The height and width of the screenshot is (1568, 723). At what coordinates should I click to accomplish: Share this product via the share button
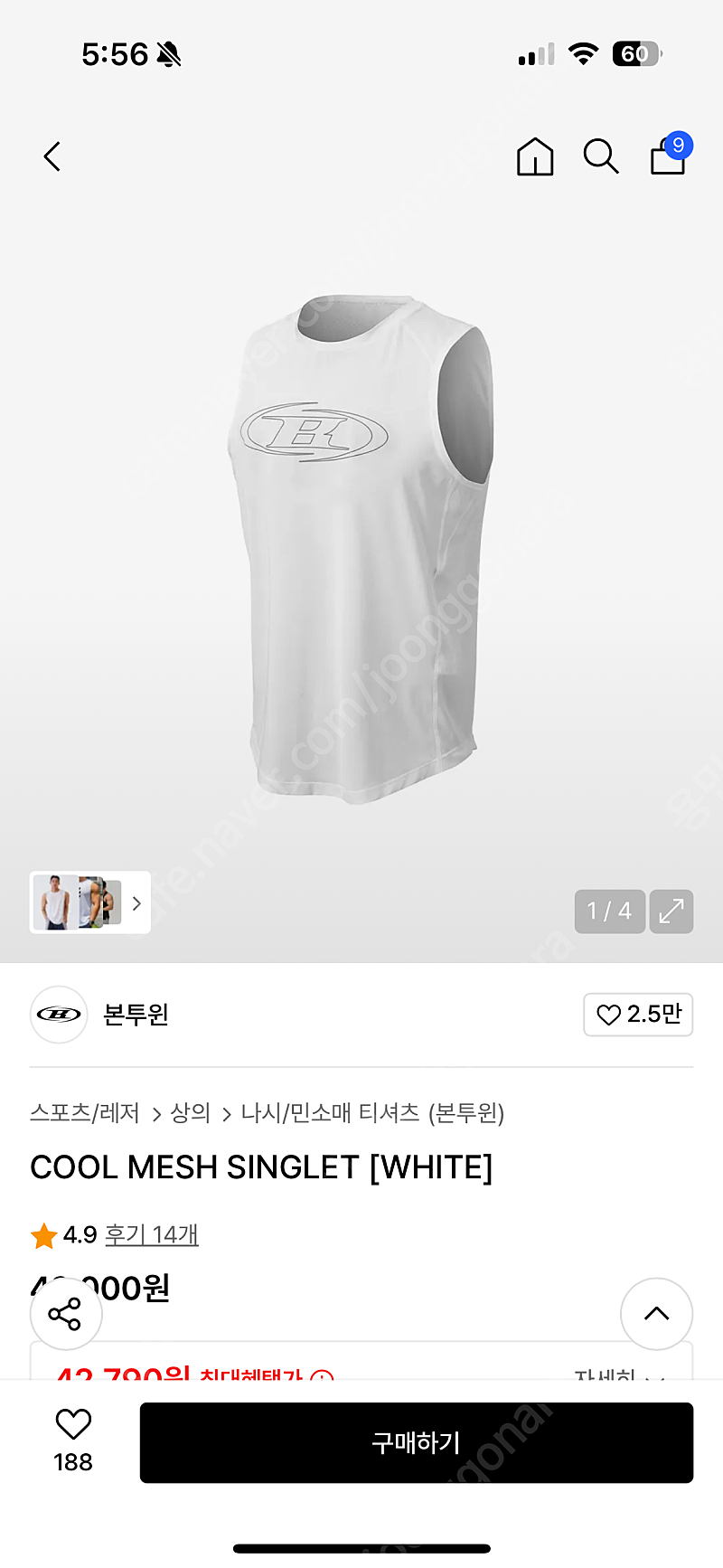pos(65,1314)
